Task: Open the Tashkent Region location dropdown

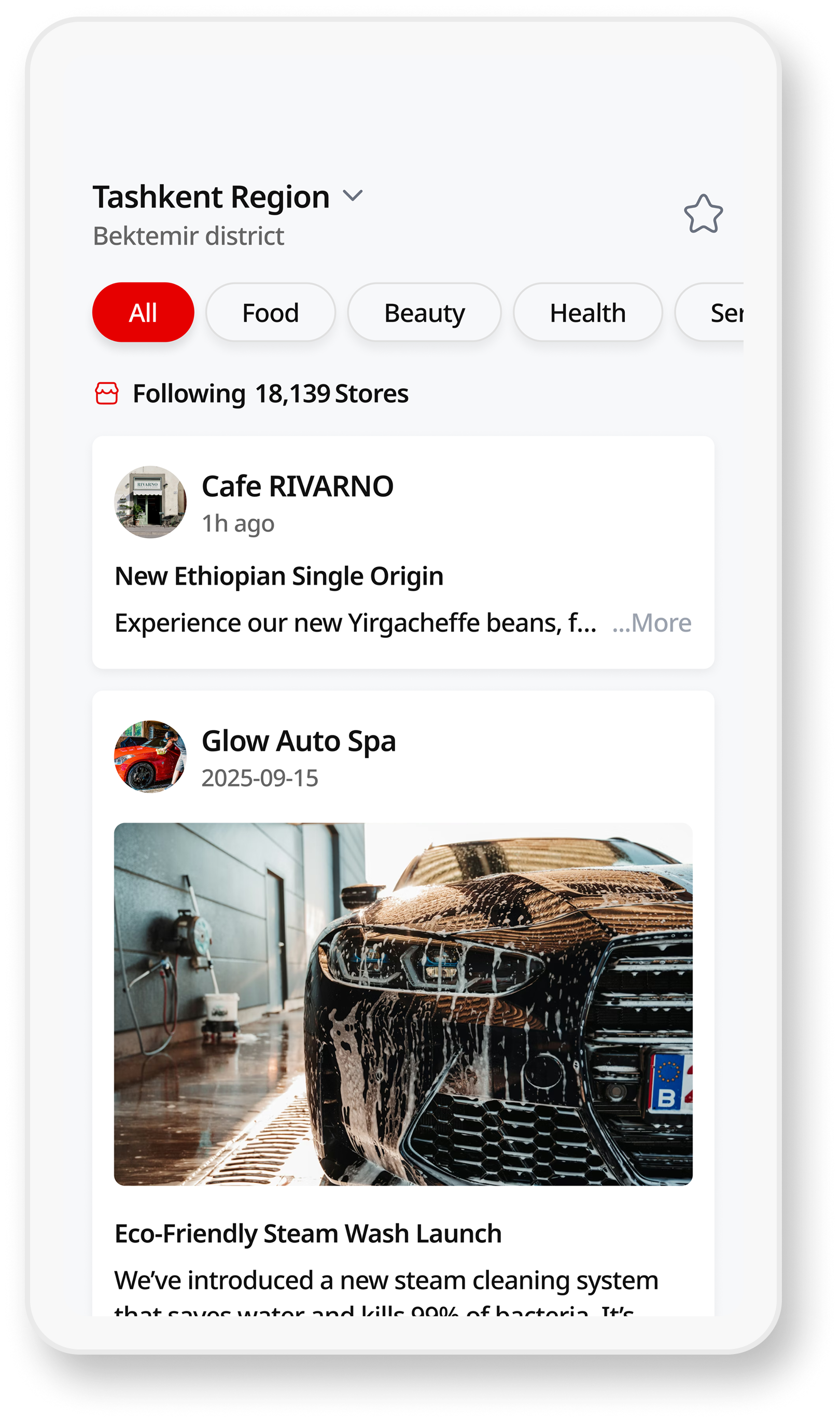Action: pos(352,197)
